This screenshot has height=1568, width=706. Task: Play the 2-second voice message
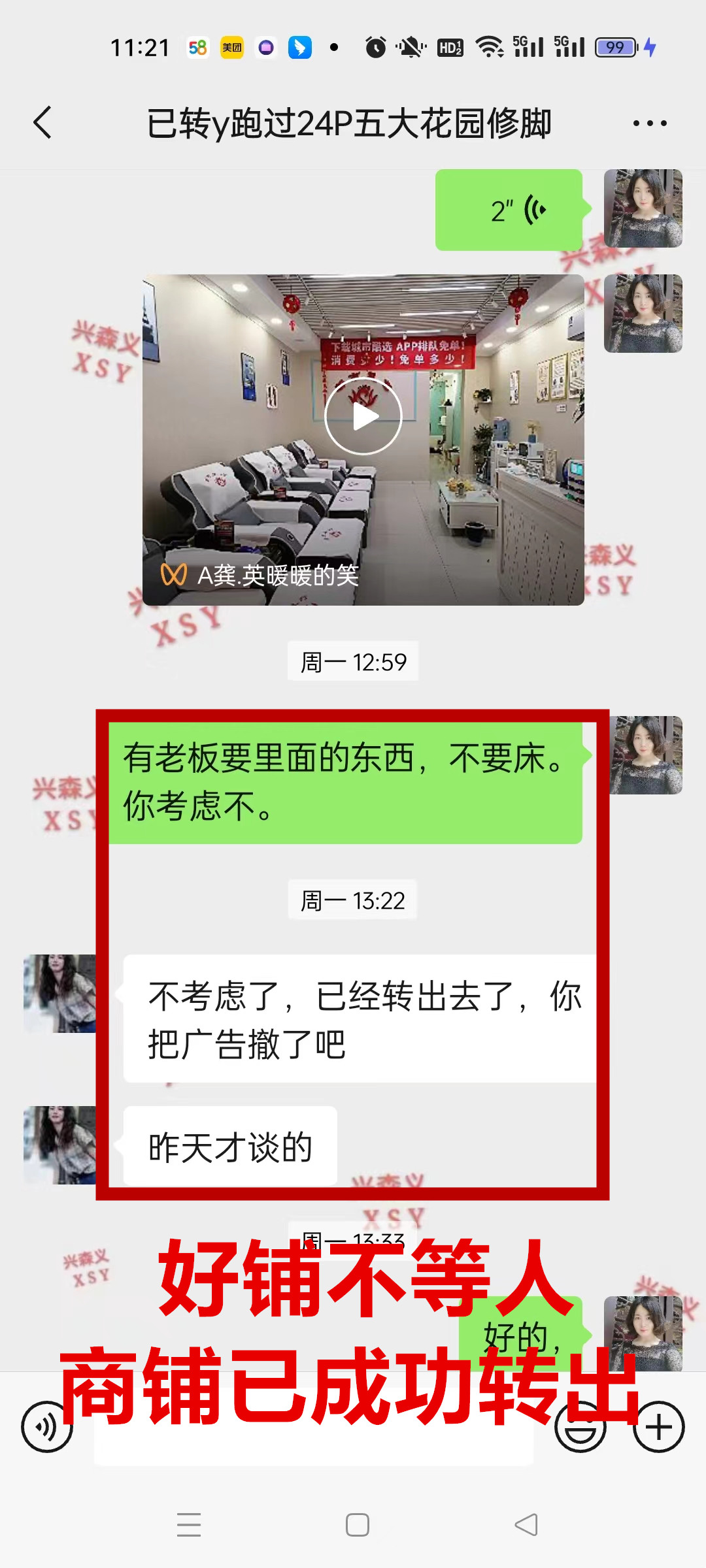(509, 210)
